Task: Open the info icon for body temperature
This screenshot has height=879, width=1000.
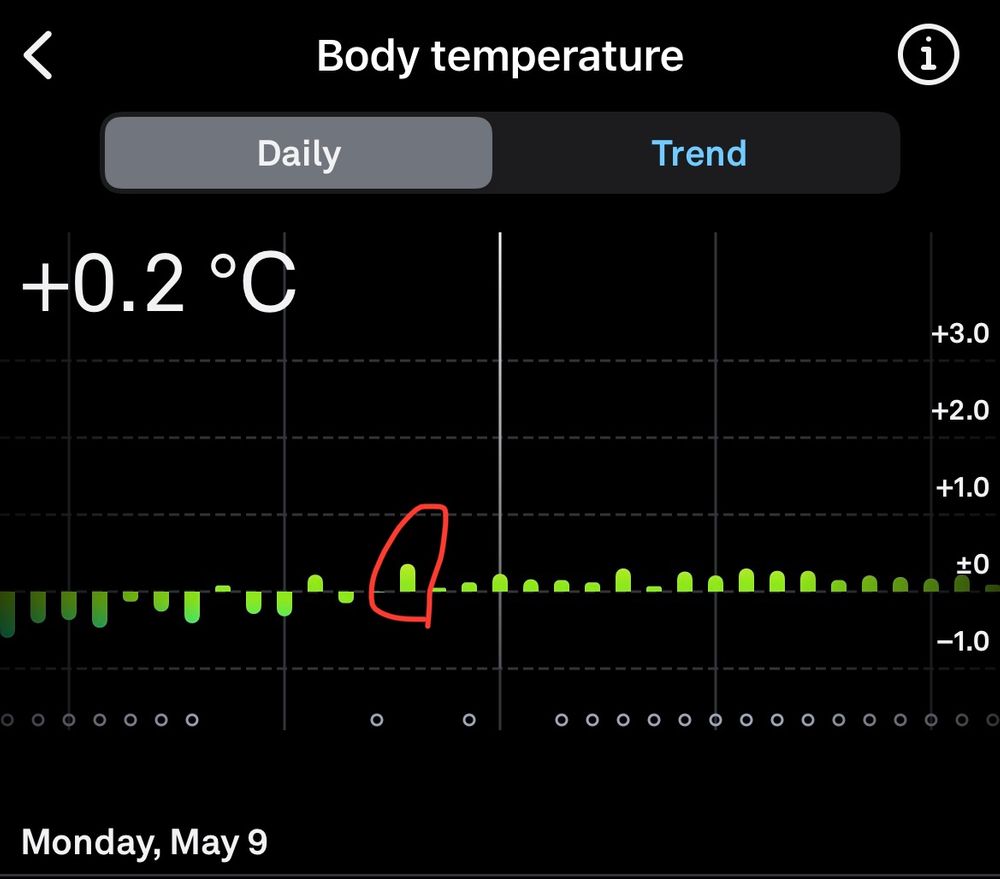Action: coord(929,56)
